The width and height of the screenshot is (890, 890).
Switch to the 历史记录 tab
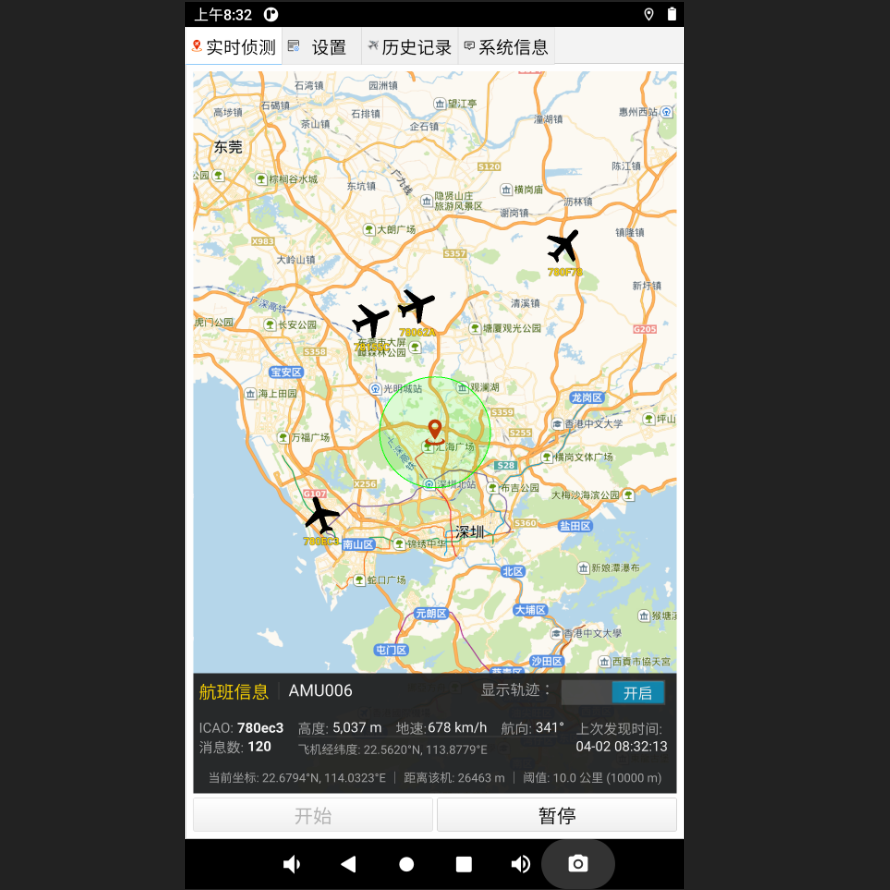[410, 47]
